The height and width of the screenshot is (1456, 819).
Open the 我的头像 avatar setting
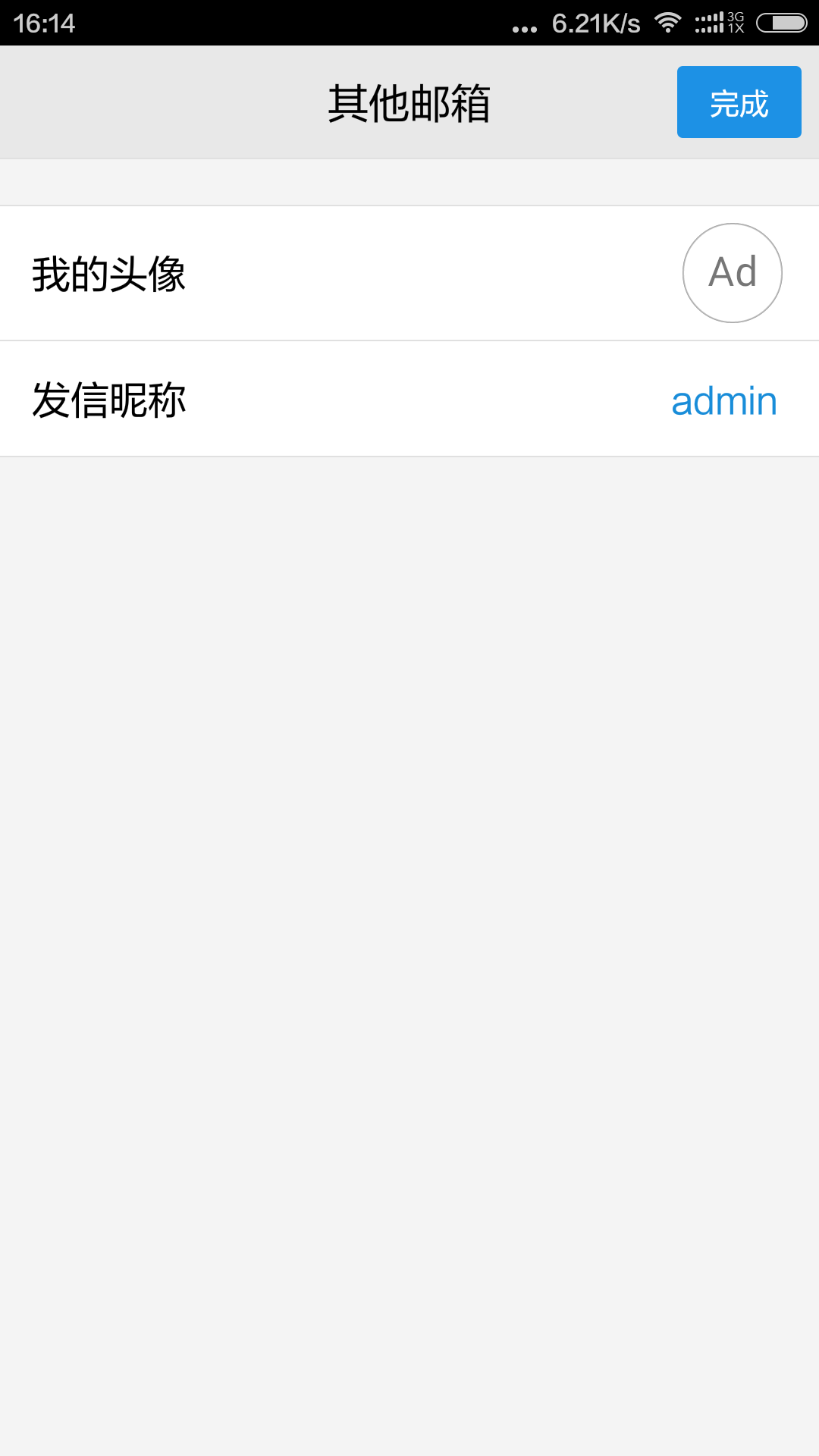[409, 273]
